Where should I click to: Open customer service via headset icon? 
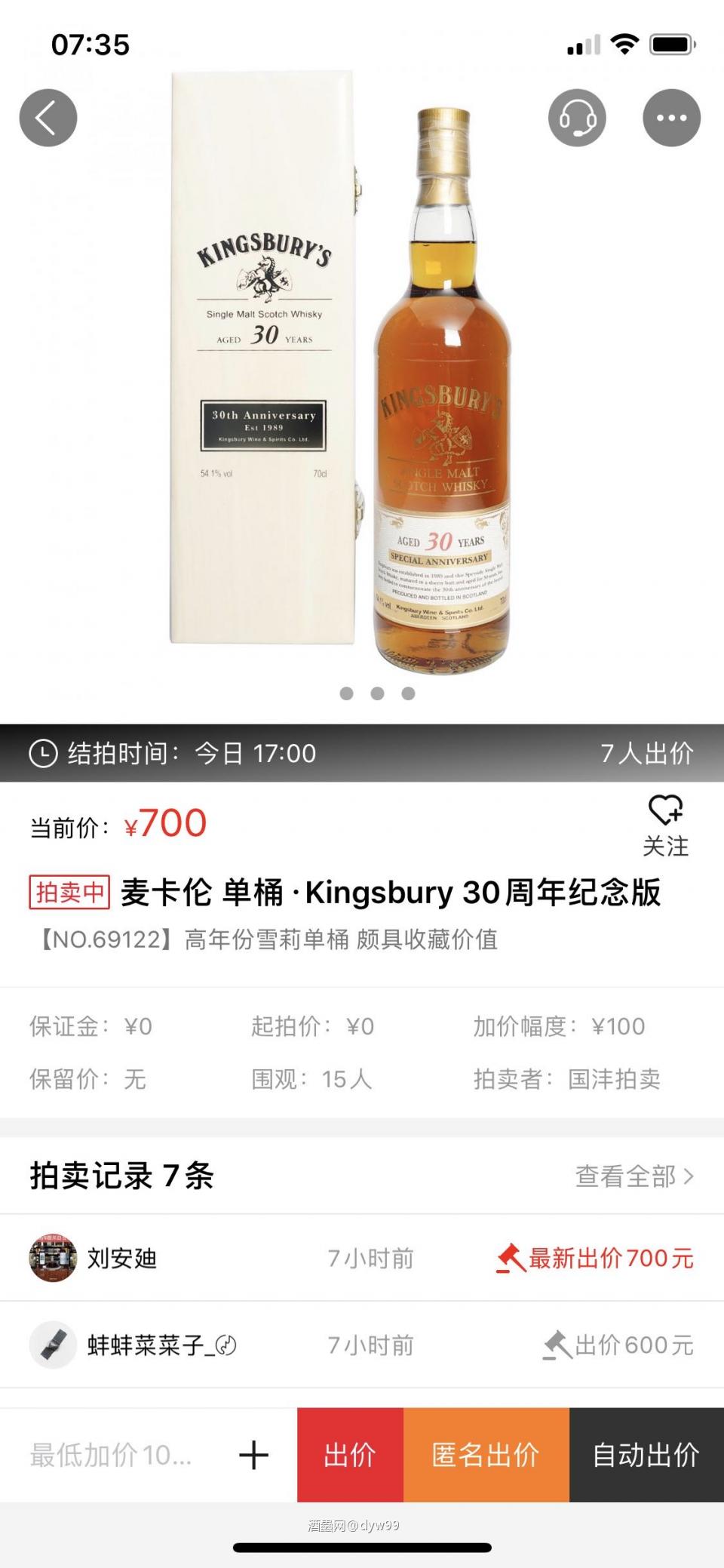coord(576,118)
